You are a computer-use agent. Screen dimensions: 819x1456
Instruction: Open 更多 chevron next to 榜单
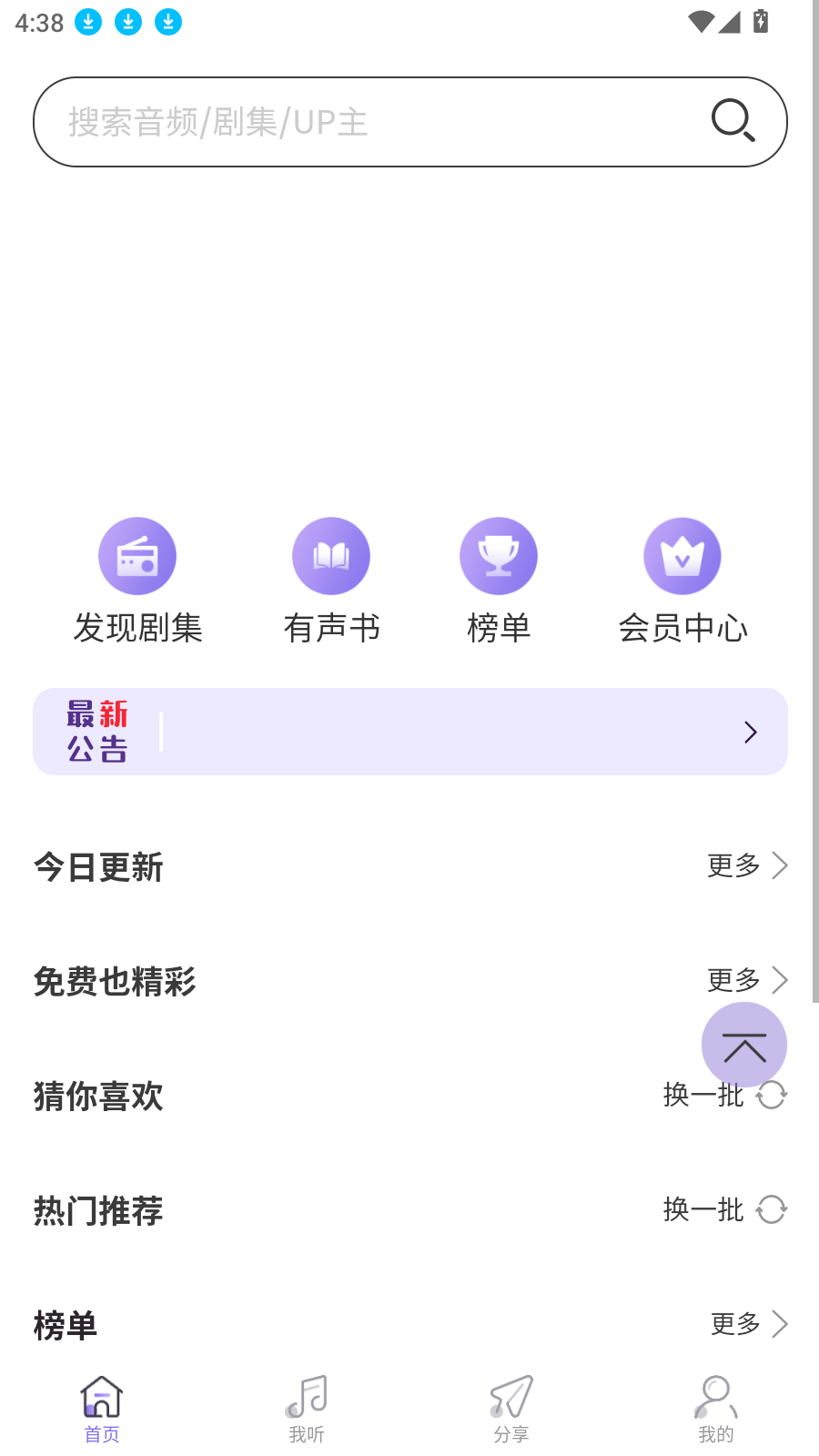781,1324
